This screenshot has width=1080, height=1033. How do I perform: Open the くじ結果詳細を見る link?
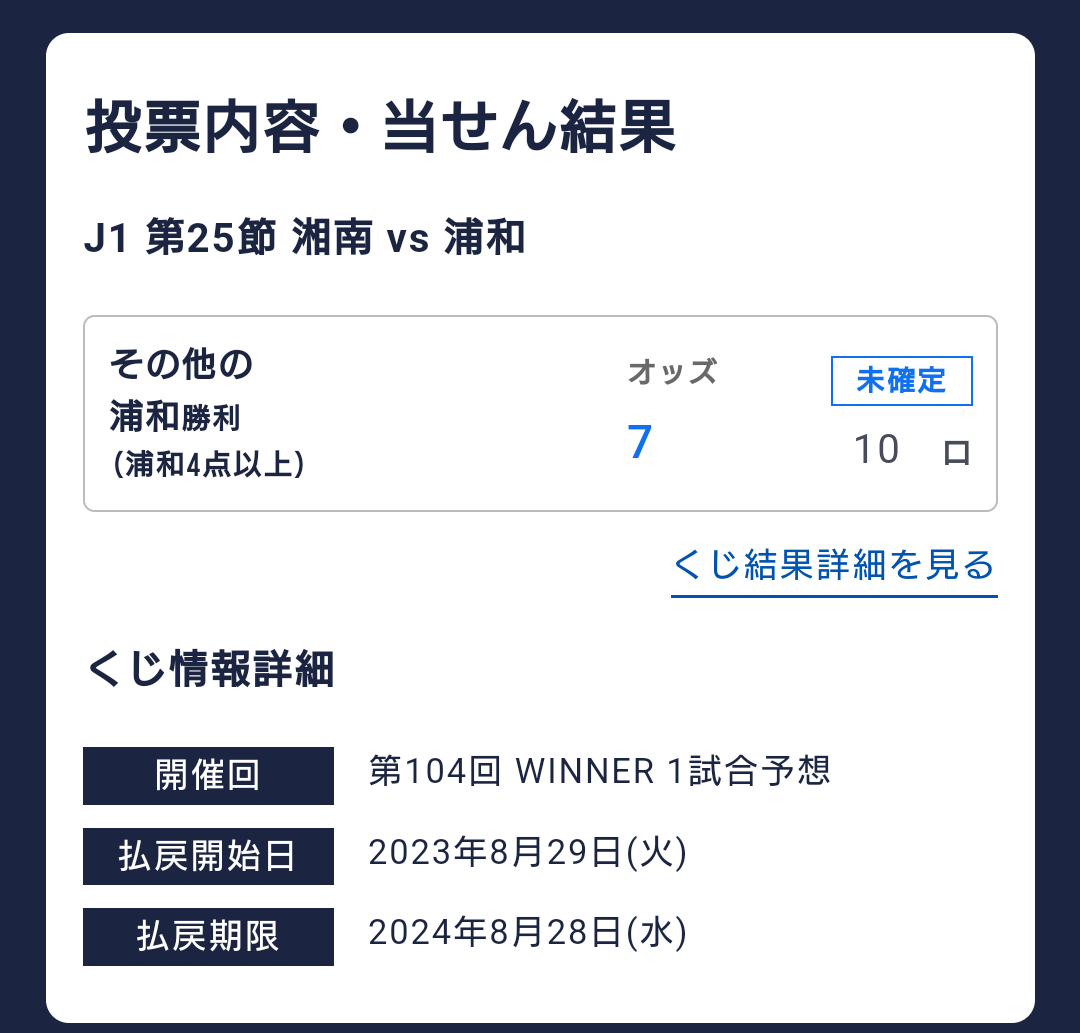834,566
